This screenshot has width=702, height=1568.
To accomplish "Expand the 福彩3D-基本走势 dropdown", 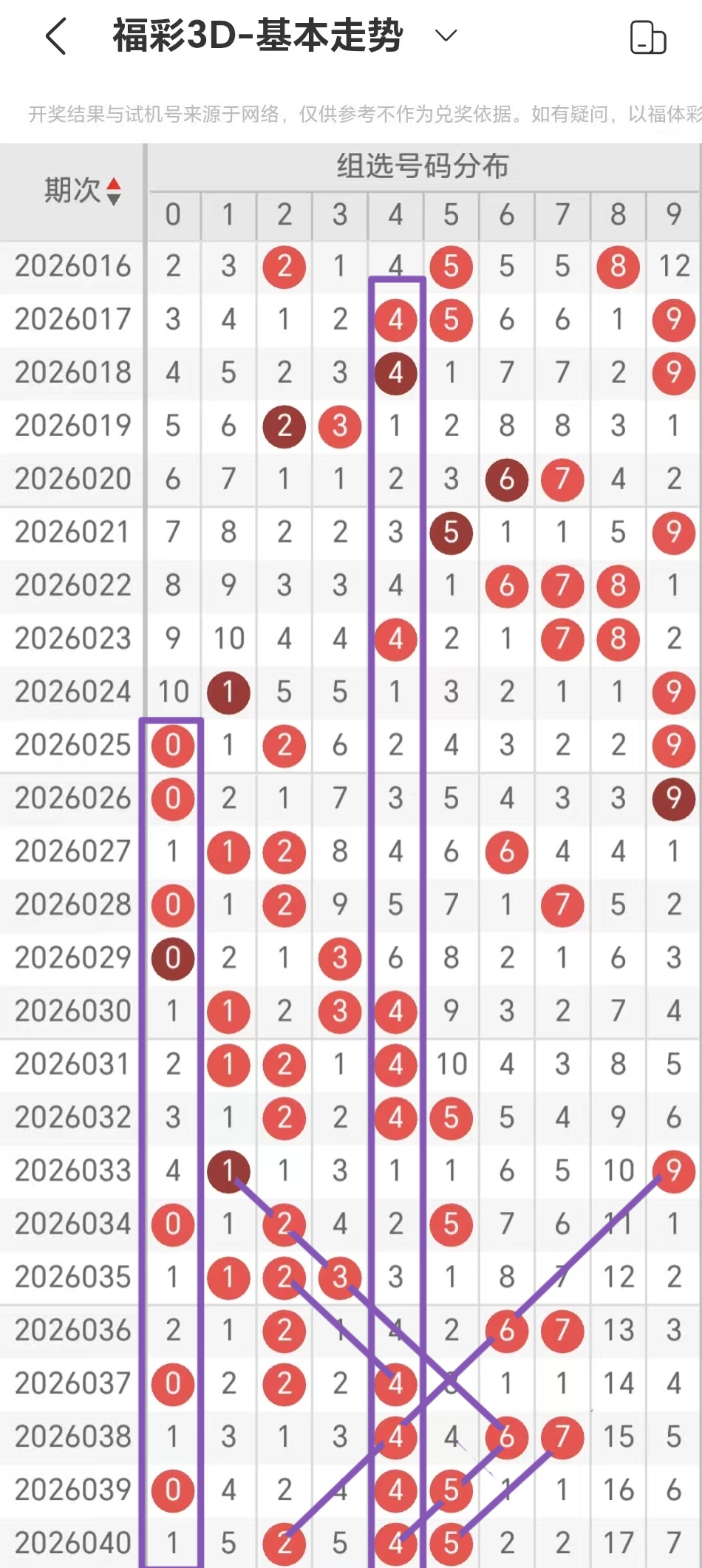I will [x=446, y=35].
